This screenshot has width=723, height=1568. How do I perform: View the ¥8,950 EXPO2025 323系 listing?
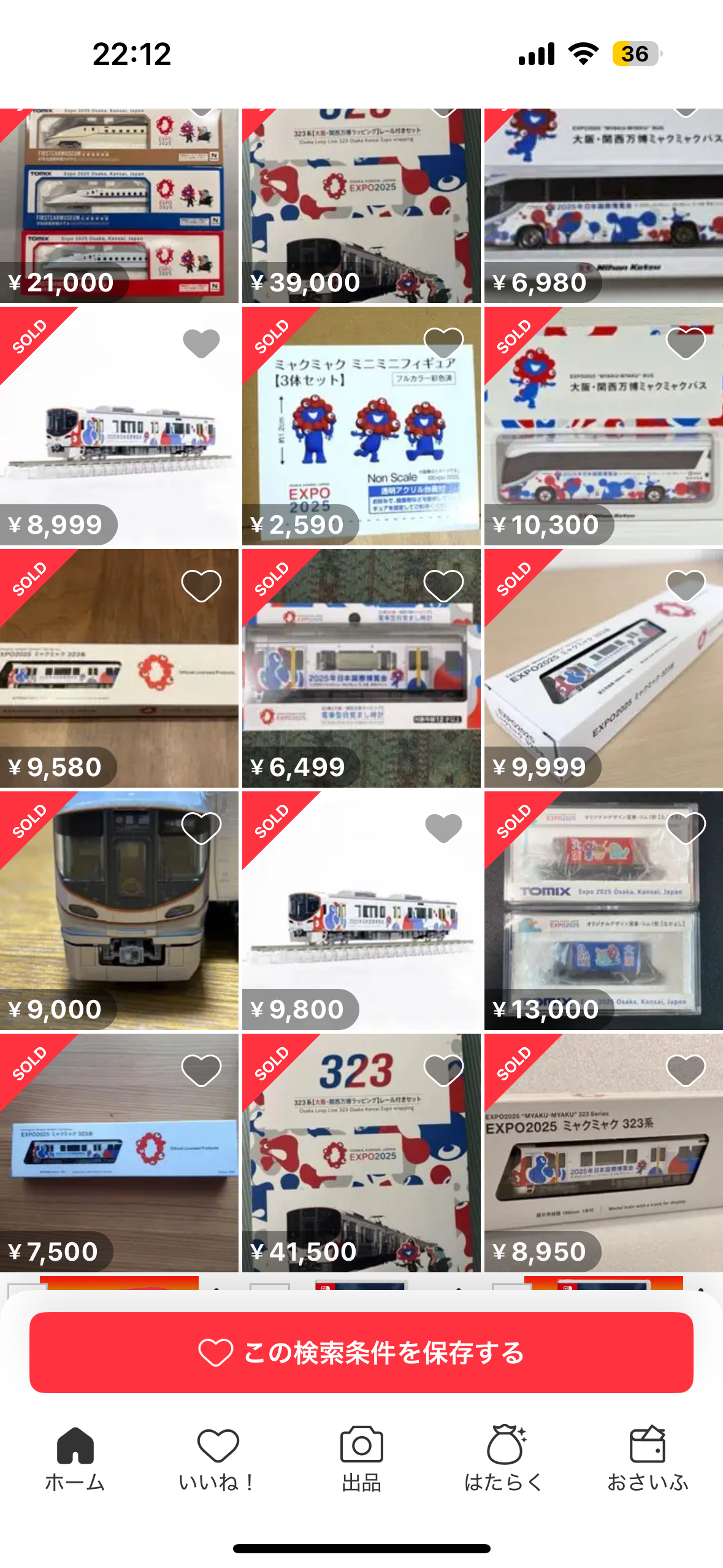[x=603, y=1153]
